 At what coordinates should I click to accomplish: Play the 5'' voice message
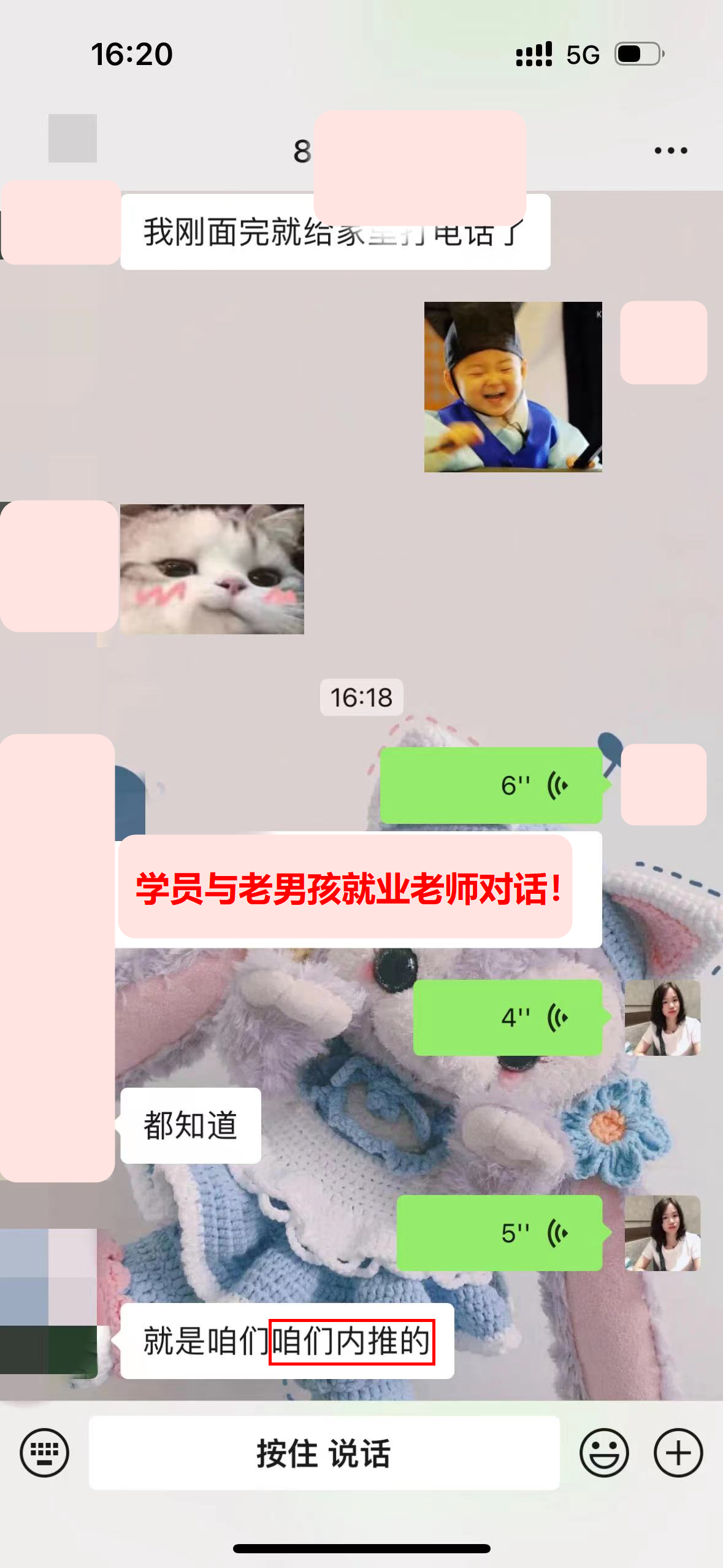click(499, 1233)
